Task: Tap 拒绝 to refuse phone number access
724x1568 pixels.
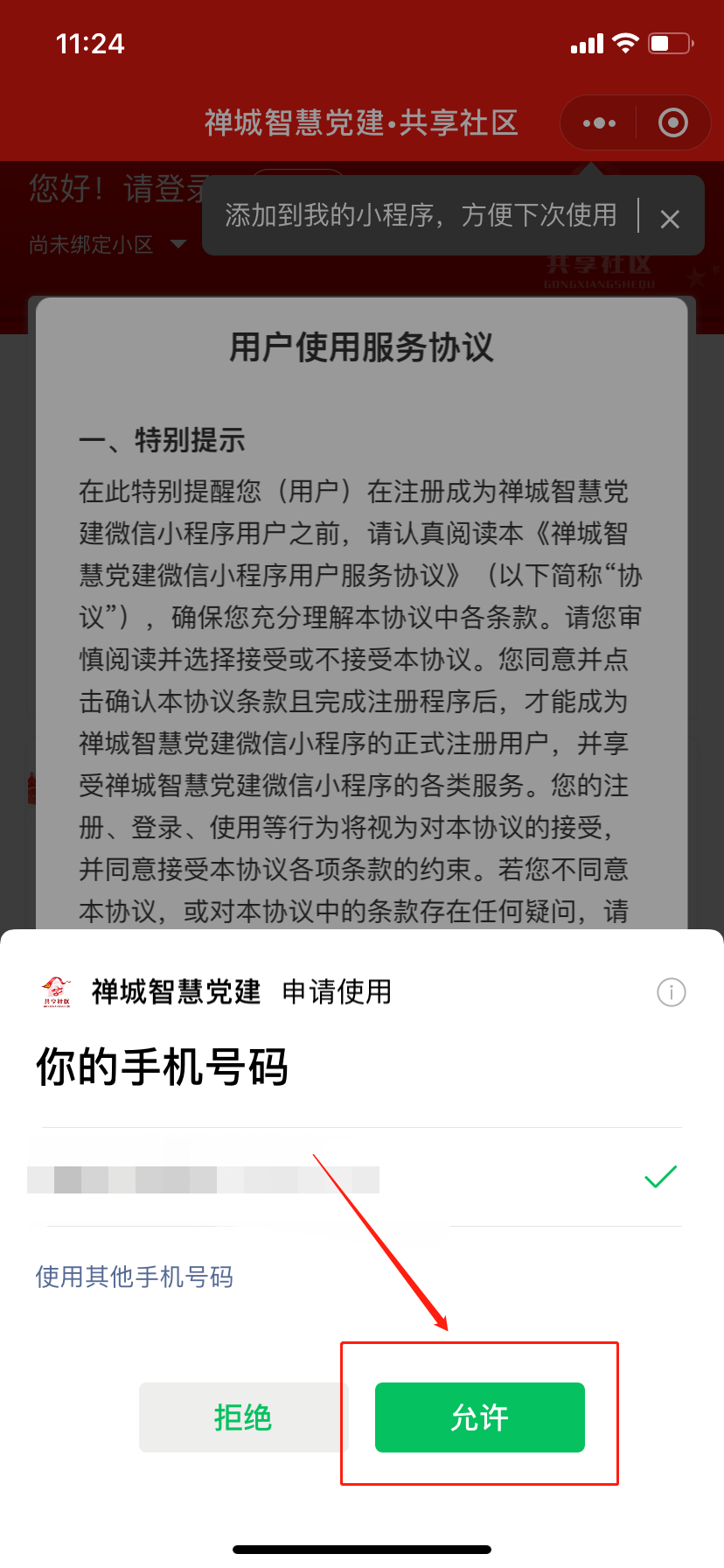Action: pos(243,1417)
